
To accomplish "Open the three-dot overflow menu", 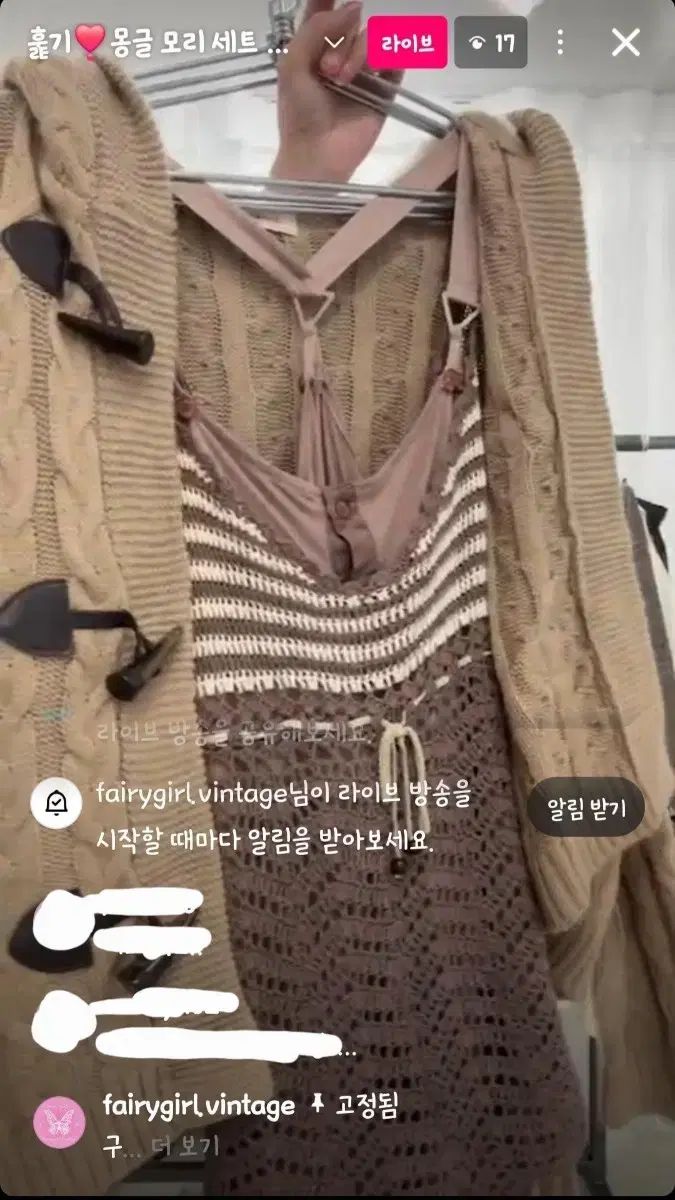I will (x=560, y=42).
